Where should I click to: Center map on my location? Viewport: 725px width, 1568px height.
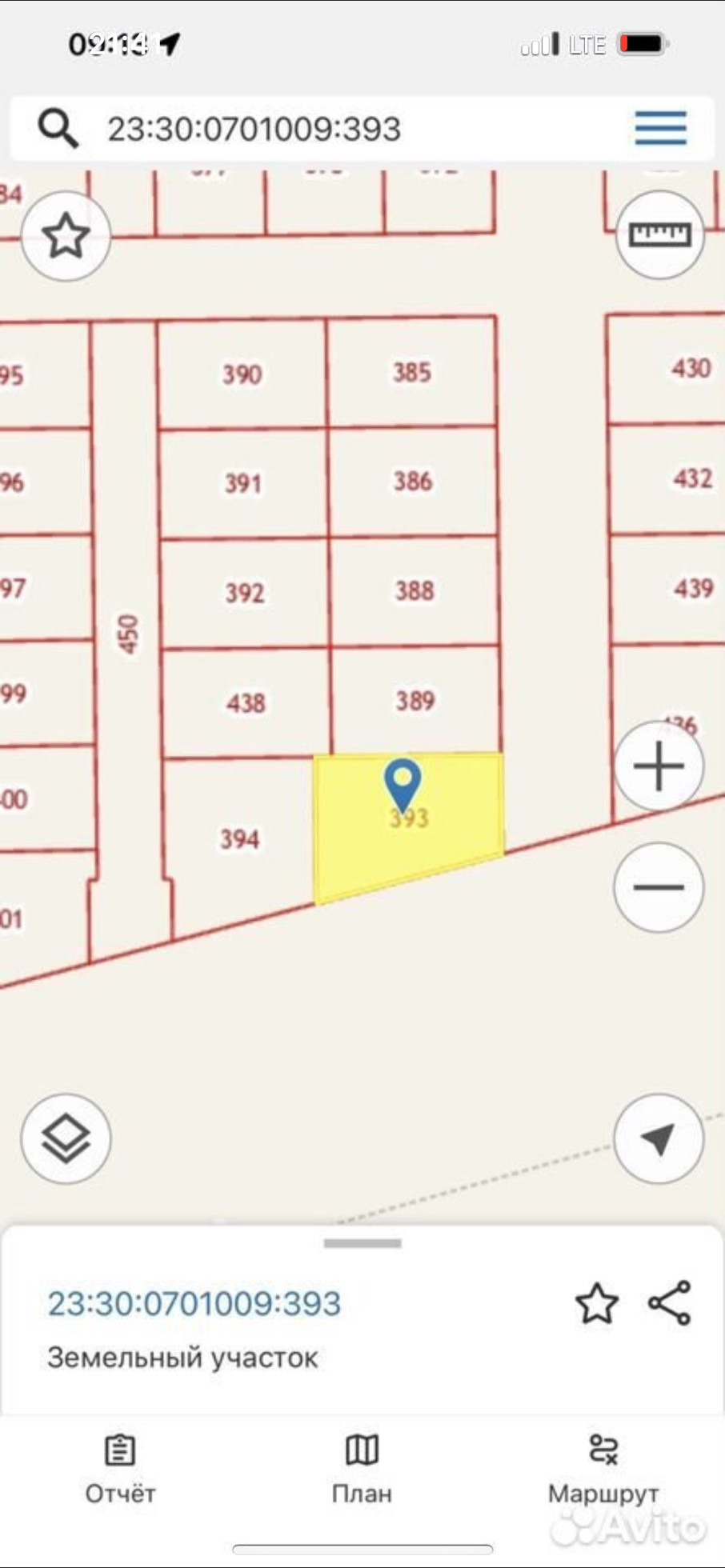(659, 1138)
